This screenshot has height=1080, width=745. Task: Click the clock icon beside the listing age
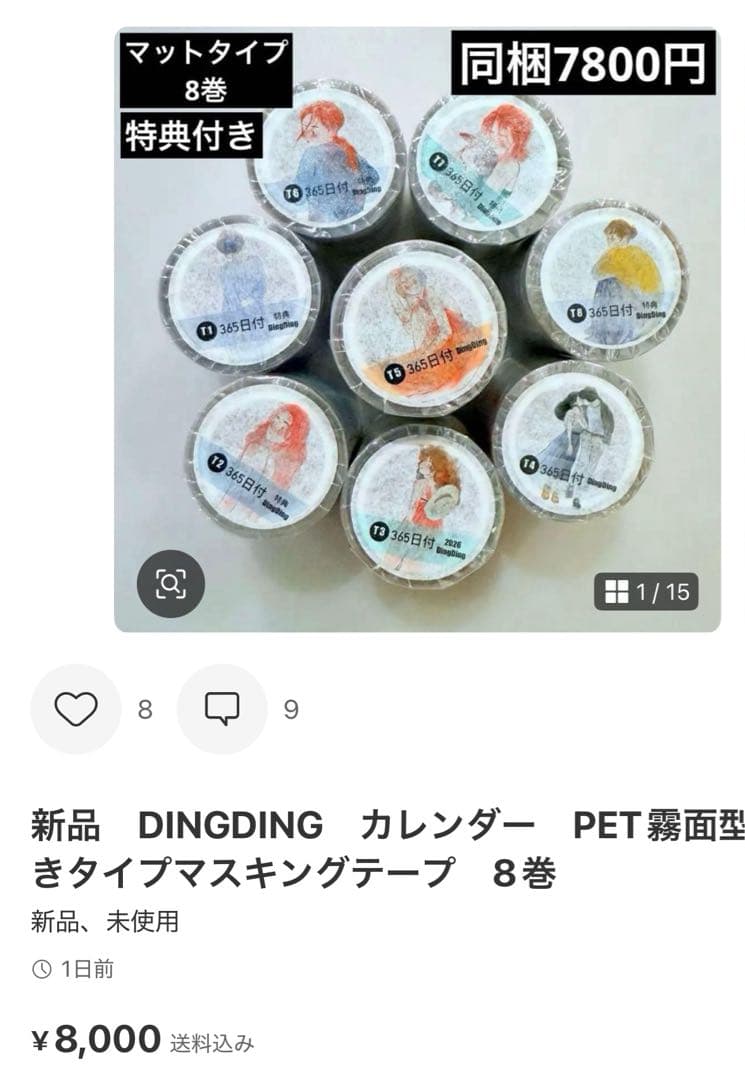pos(42,967)
